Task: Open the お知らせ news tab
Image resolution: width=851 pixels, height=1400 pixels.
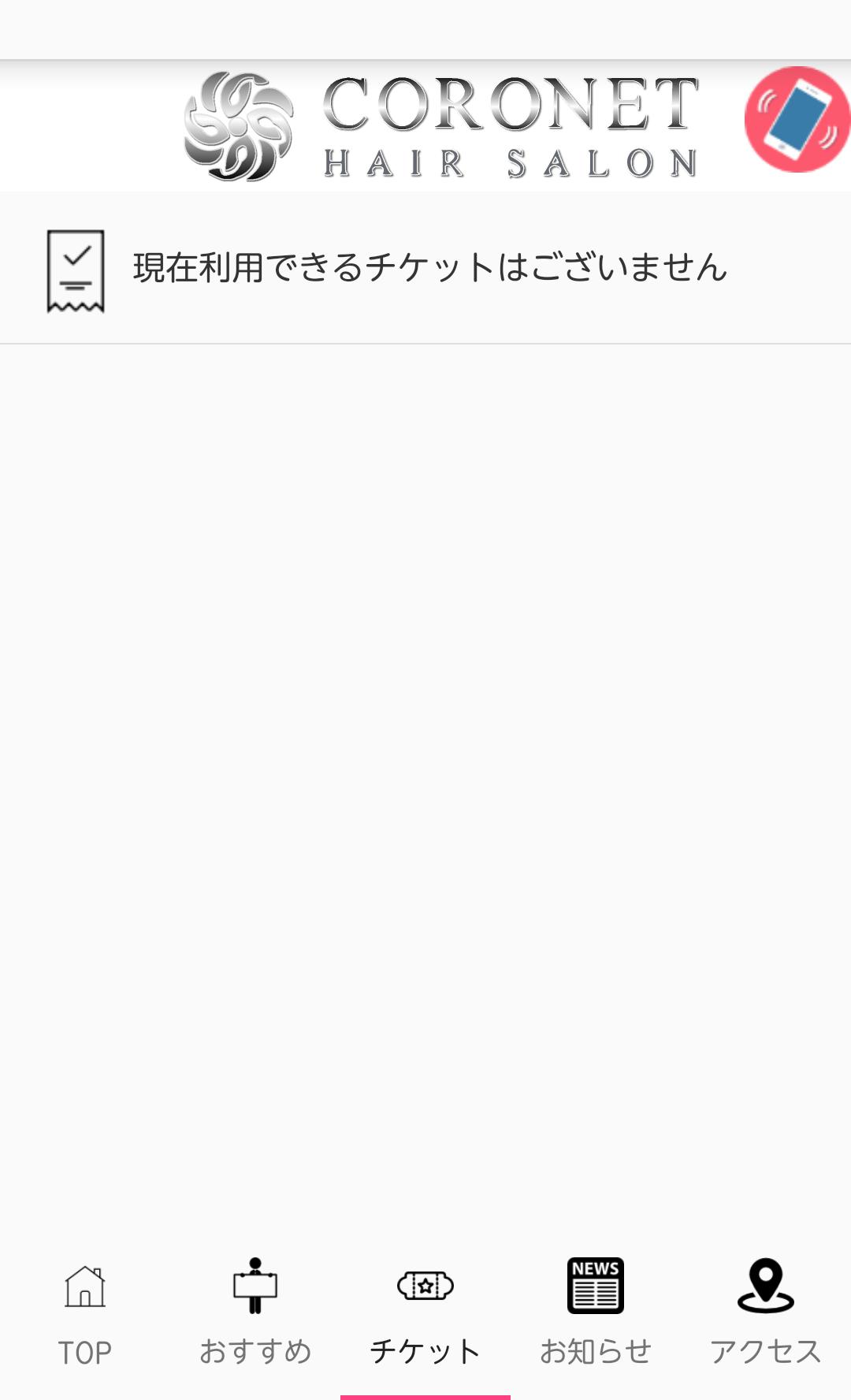Action: coord(596,1312)
